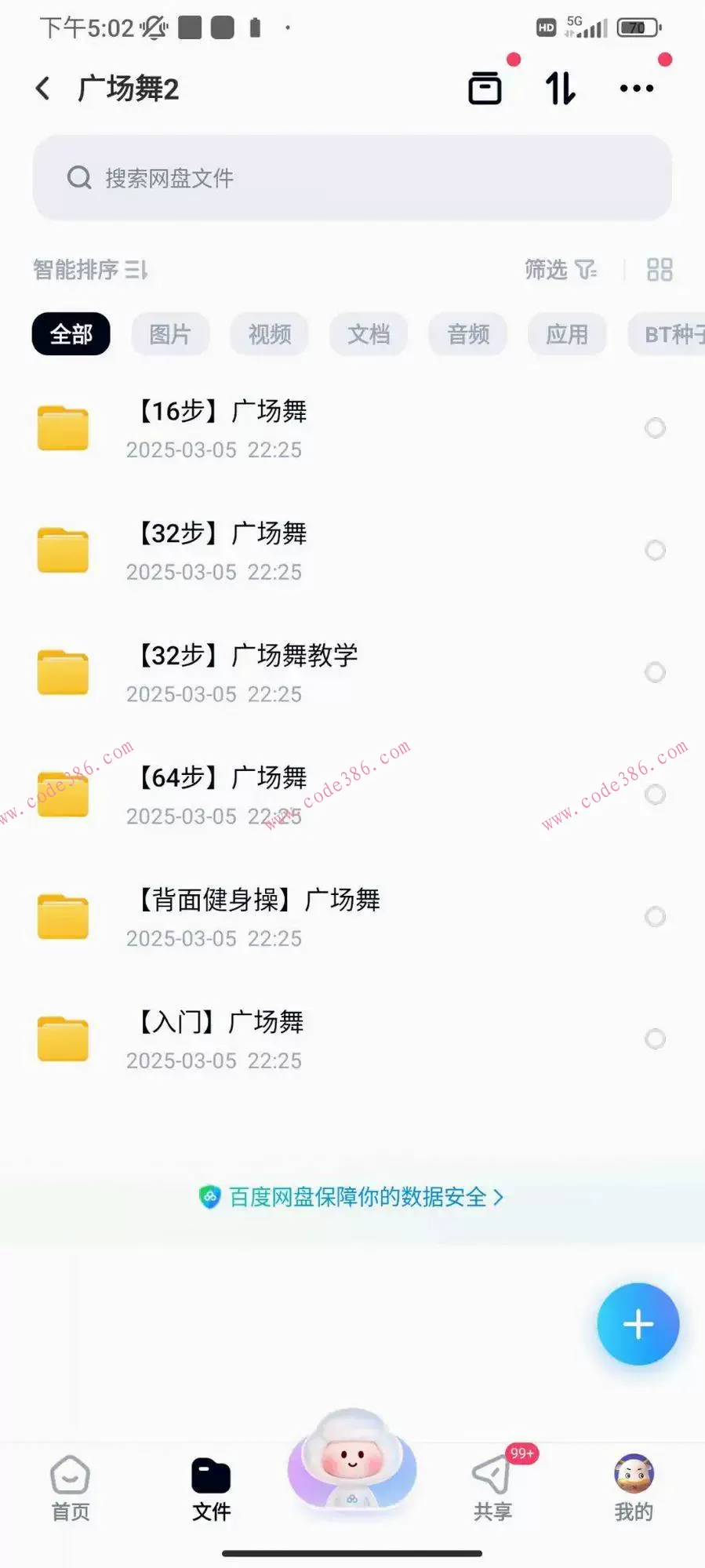This screenshot has width=705, height=1568.
Task: Switch to the 音频 filter tab
Action: pos(467,334)
